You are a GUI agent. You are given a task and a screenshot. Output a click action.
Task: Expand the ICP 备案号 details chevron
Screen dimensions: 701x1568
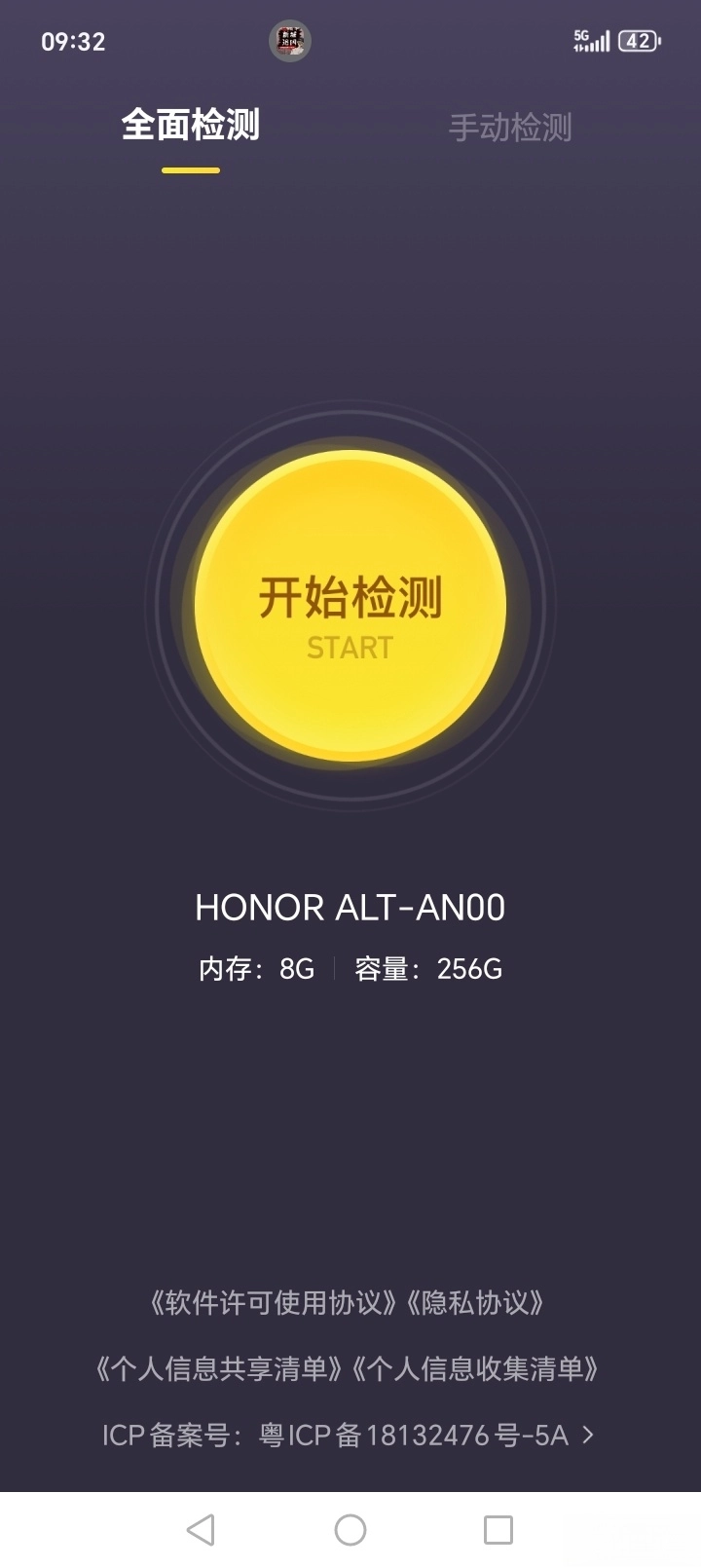tap(586, 1435)
